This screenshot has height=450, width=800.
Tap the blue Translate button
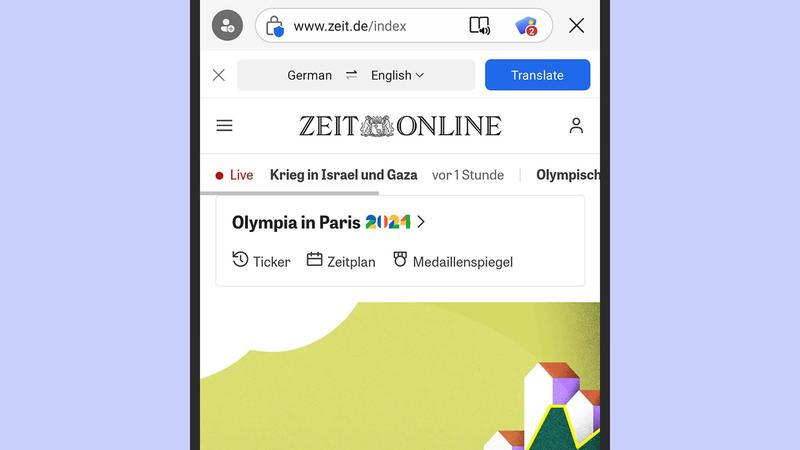click(x=537, y=75)
